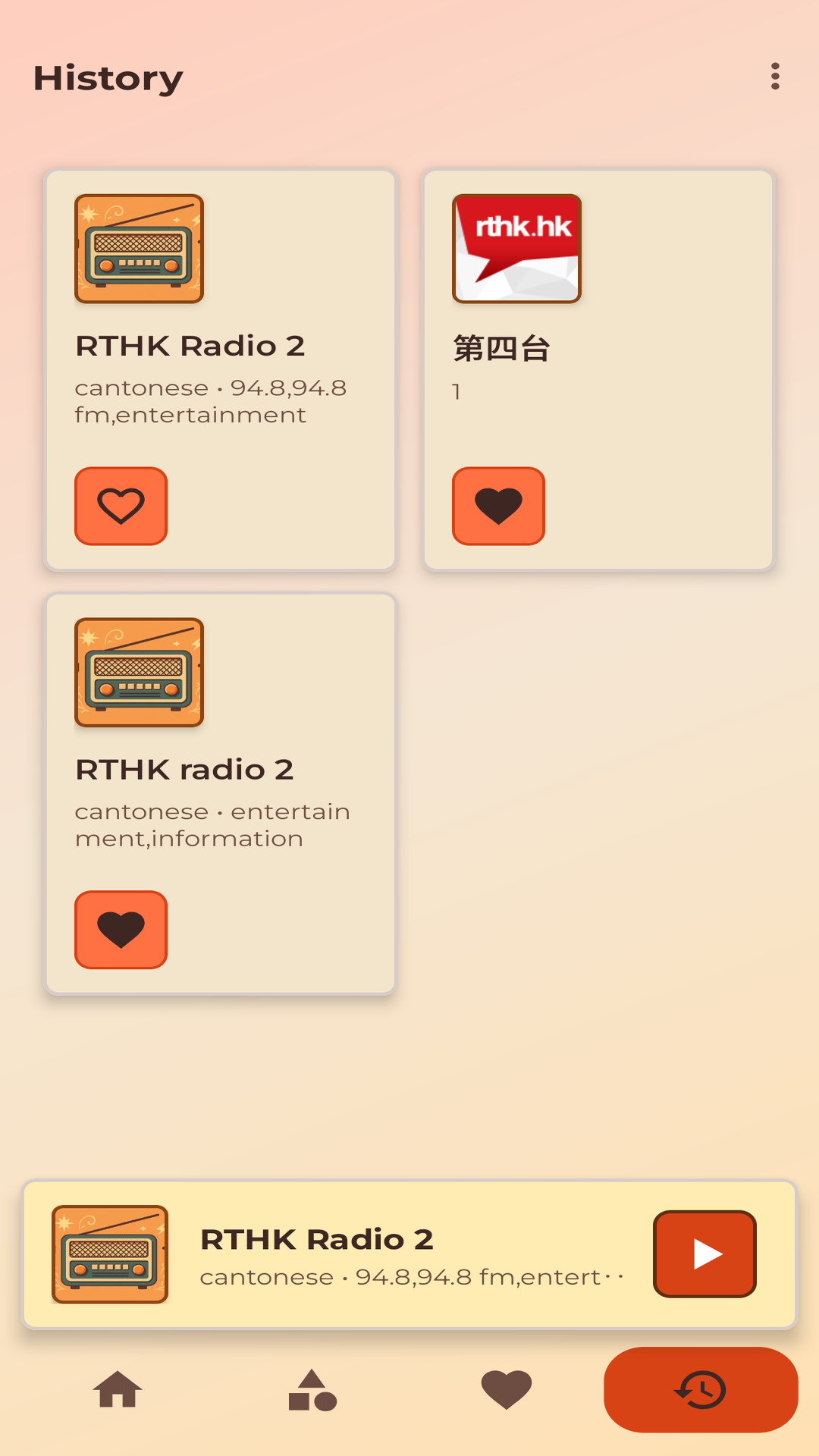Play RTHK Radio 2 in the mini player
The width and height of the screenshot is (819, 1456).
click(x=704, y=1253)
